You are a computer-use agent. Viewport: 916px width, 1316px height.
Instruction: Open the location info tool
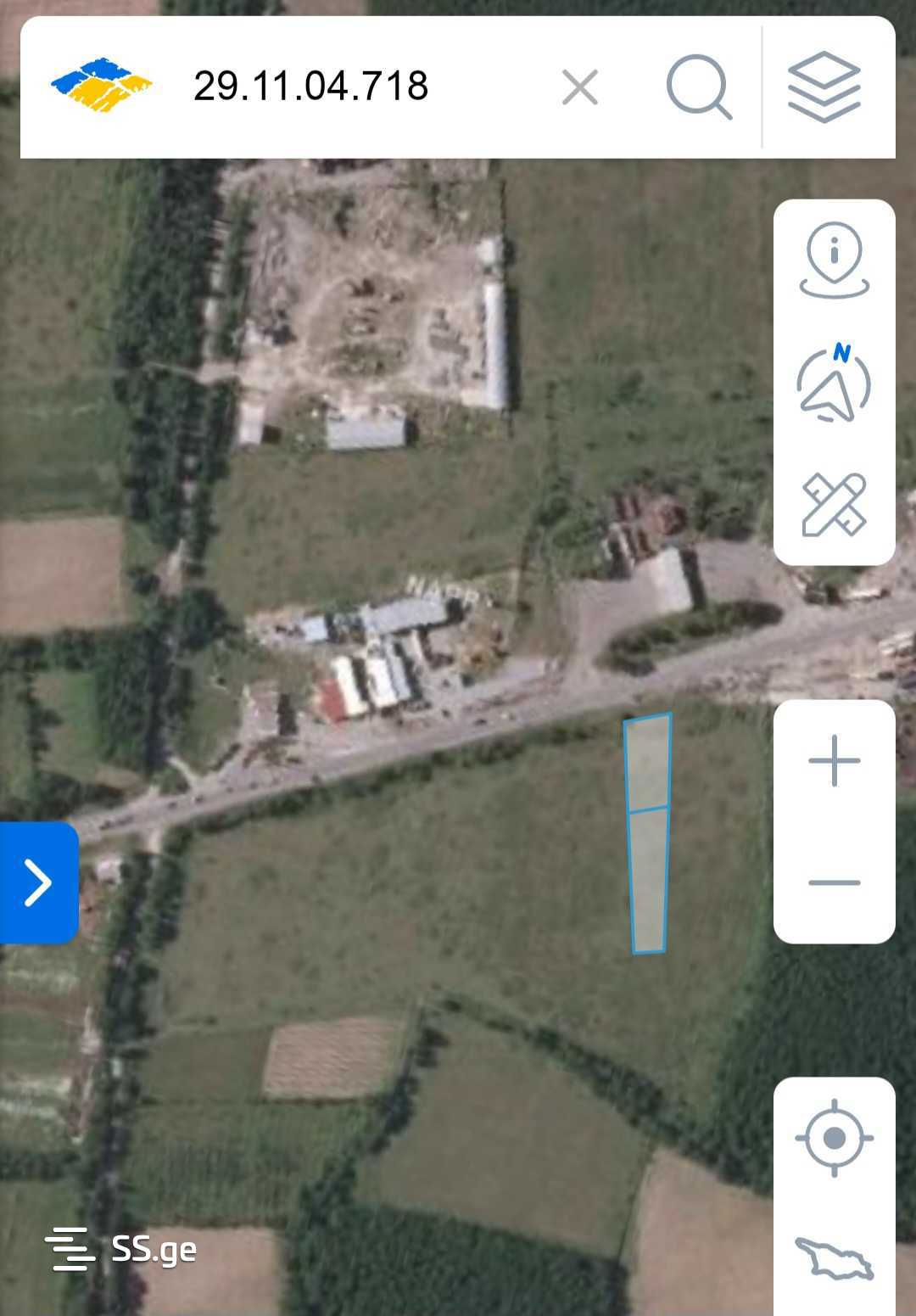coord(834,260)
